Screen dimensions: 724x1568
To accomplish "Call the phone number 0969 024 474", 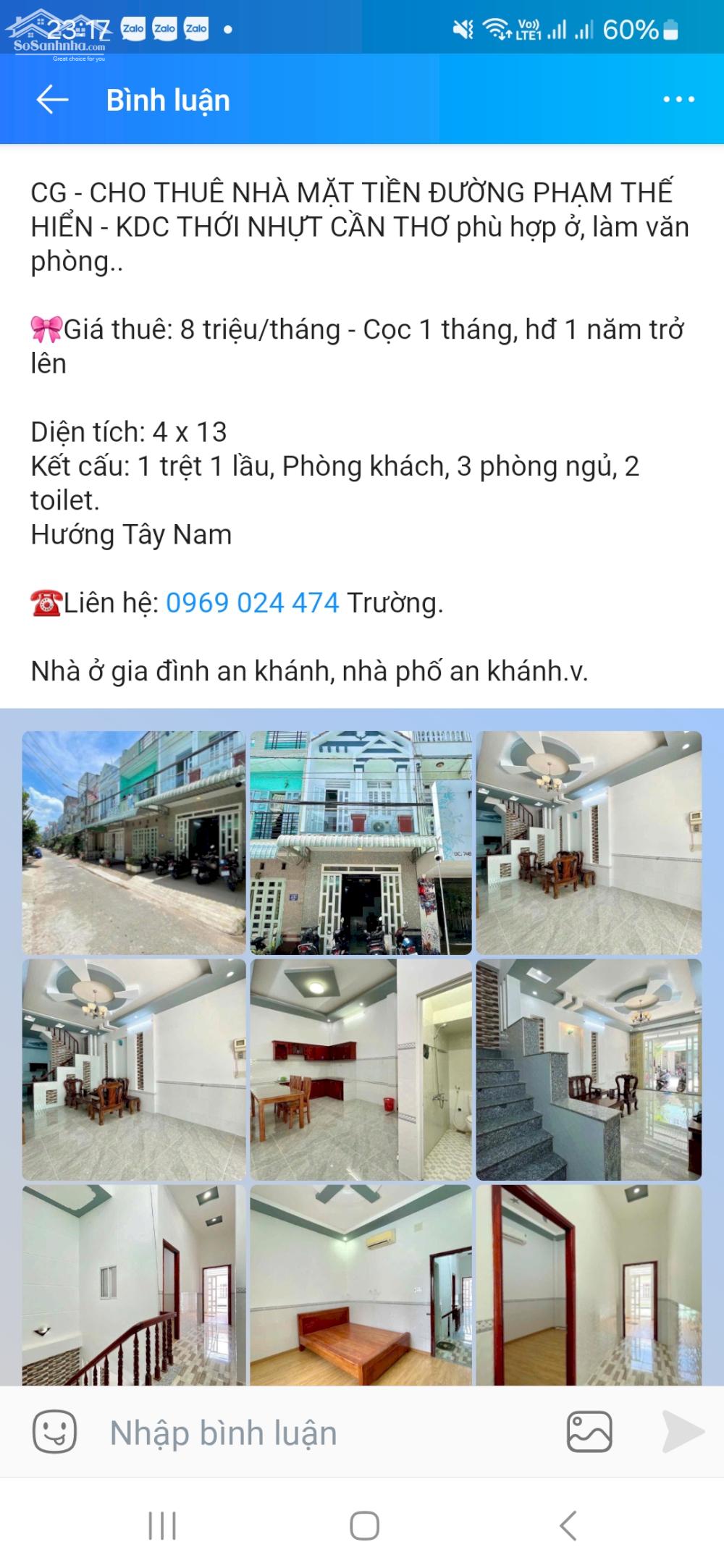I will (x=252, y=603).
